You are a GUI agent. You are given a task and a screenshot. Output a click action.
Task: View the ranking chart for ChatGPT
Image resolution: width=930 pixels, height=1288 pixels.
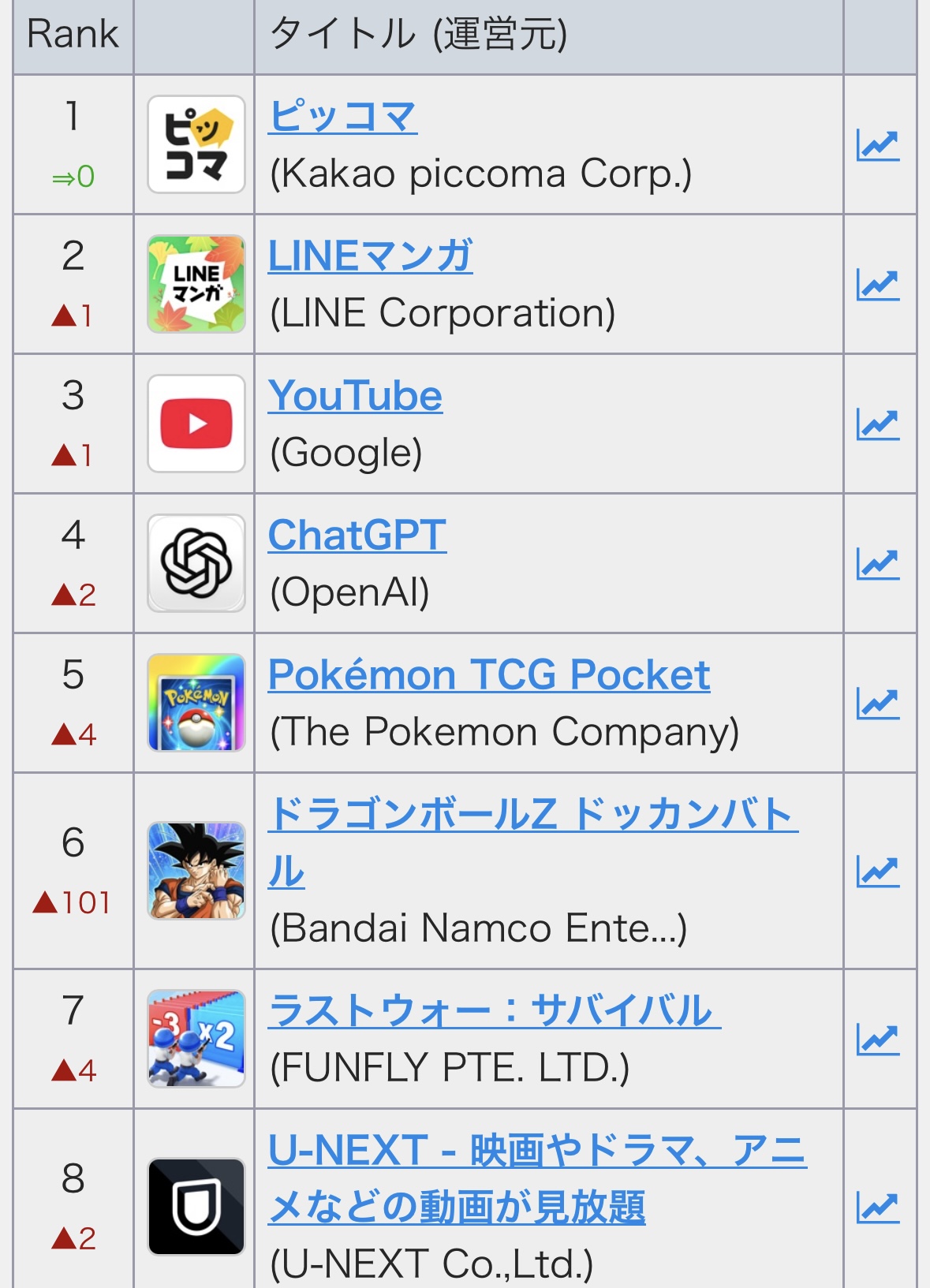pos(877,564)
